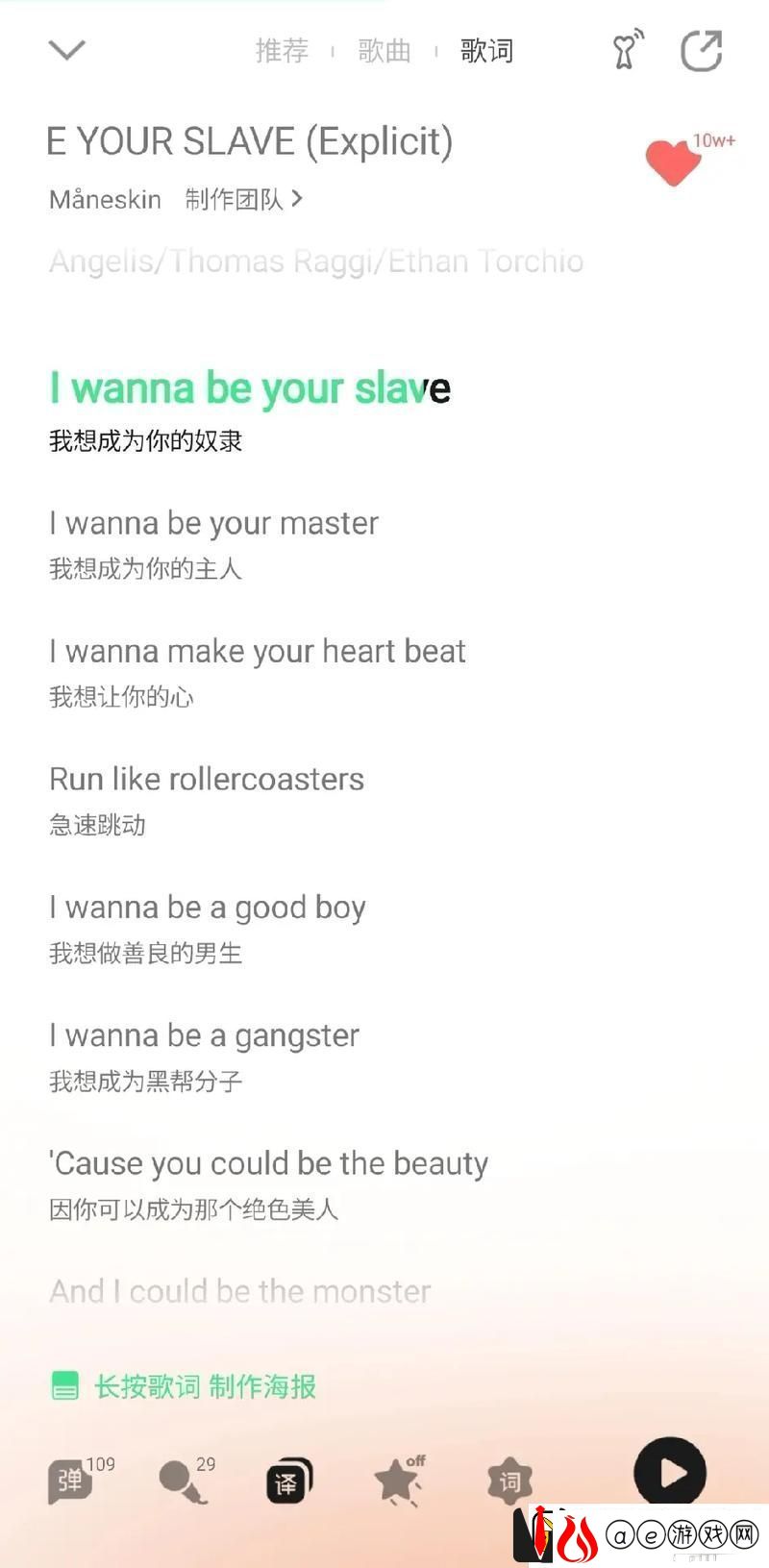Switch to the 推荐 tab
The height and width of the screenshot is (1568, 769).
[282, 50]
